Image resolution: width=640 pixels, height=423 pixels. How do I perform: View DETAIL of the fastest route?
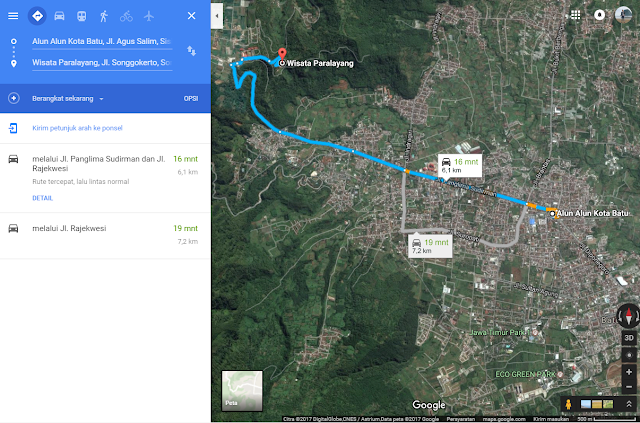click(x=42, y=198)
